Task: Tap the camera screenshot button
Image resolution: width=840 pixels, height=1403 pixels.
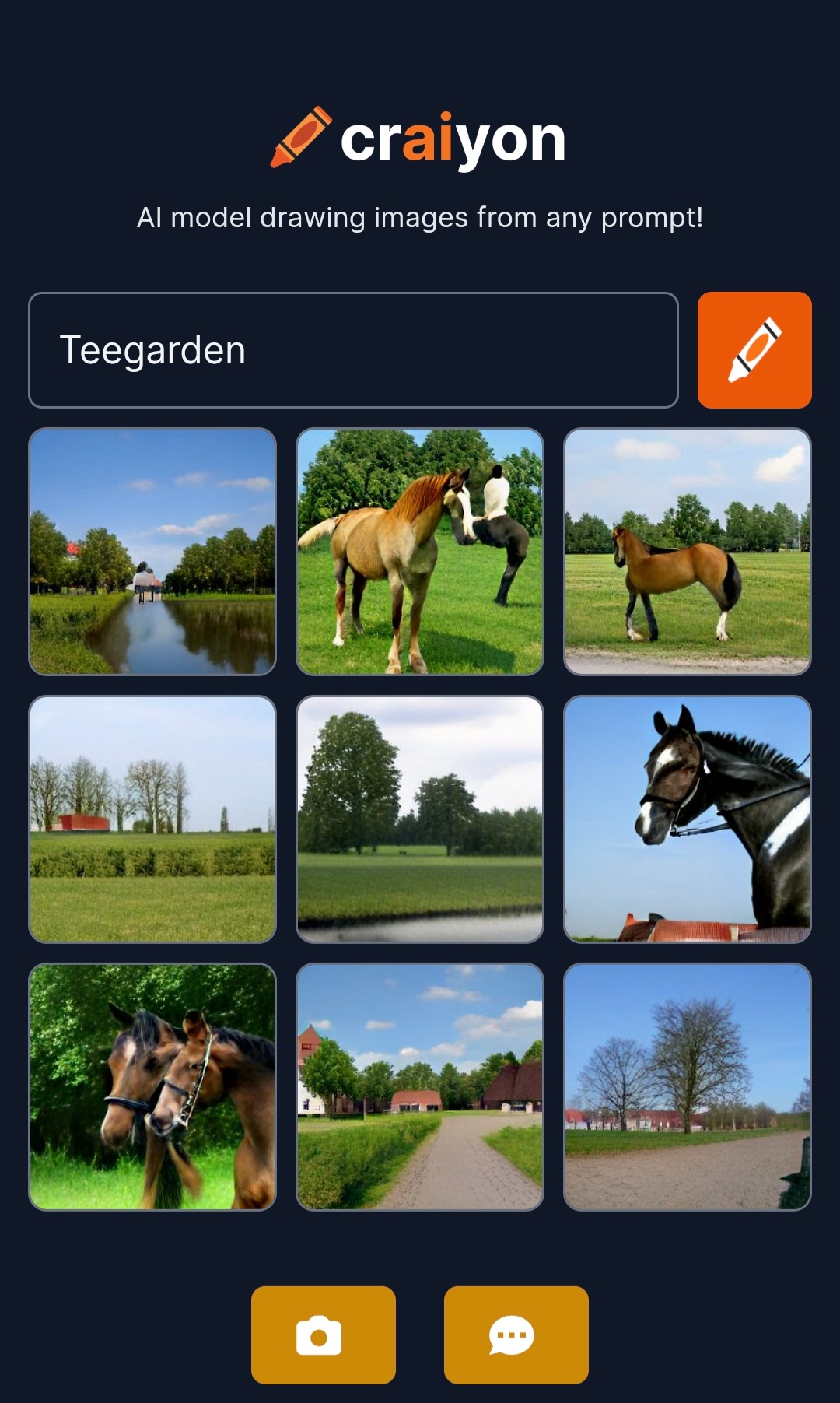Action: pyautogui.click(x=324, y=1335)
